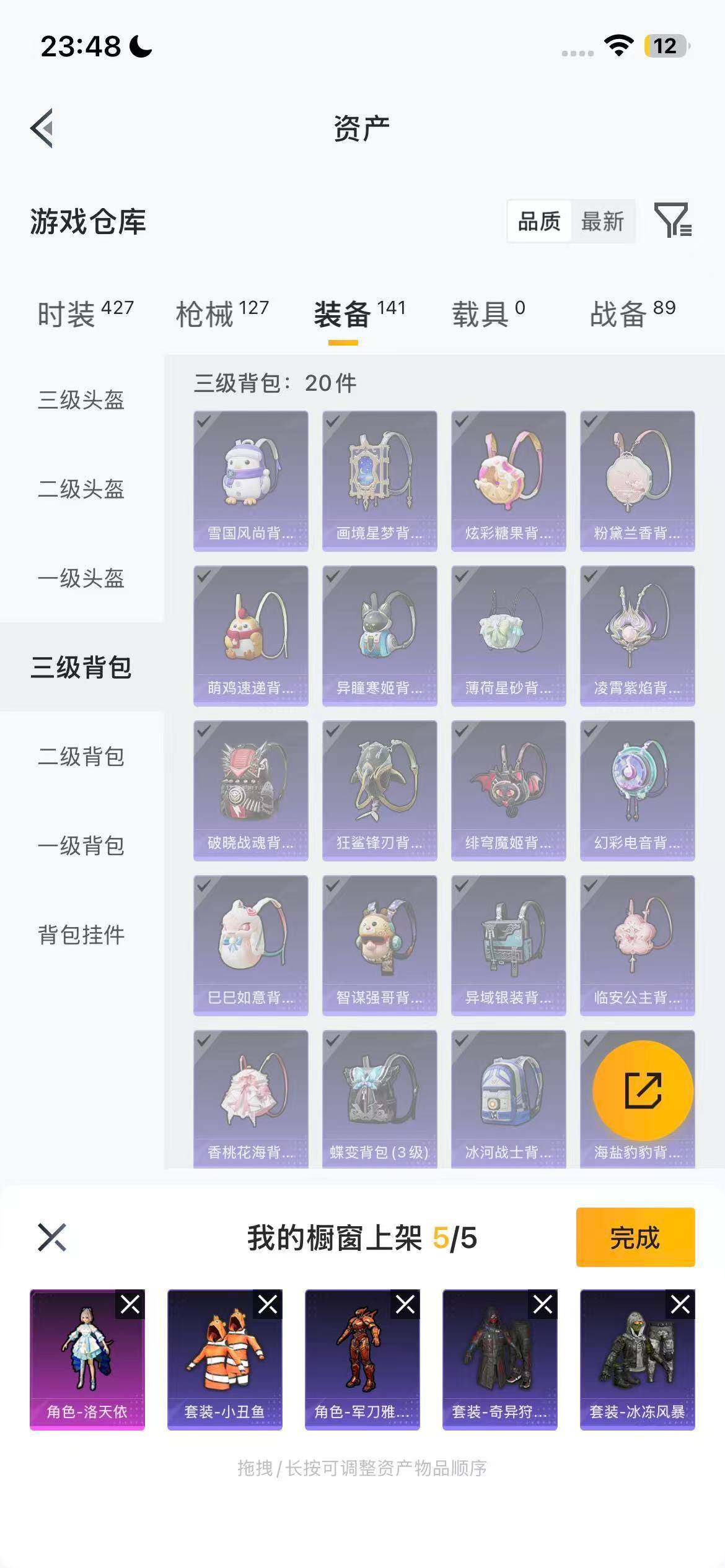
Task: Remove 套装-小丑鱼 from the showcase
Action: pyautogui.click(x=268, y=1305)
